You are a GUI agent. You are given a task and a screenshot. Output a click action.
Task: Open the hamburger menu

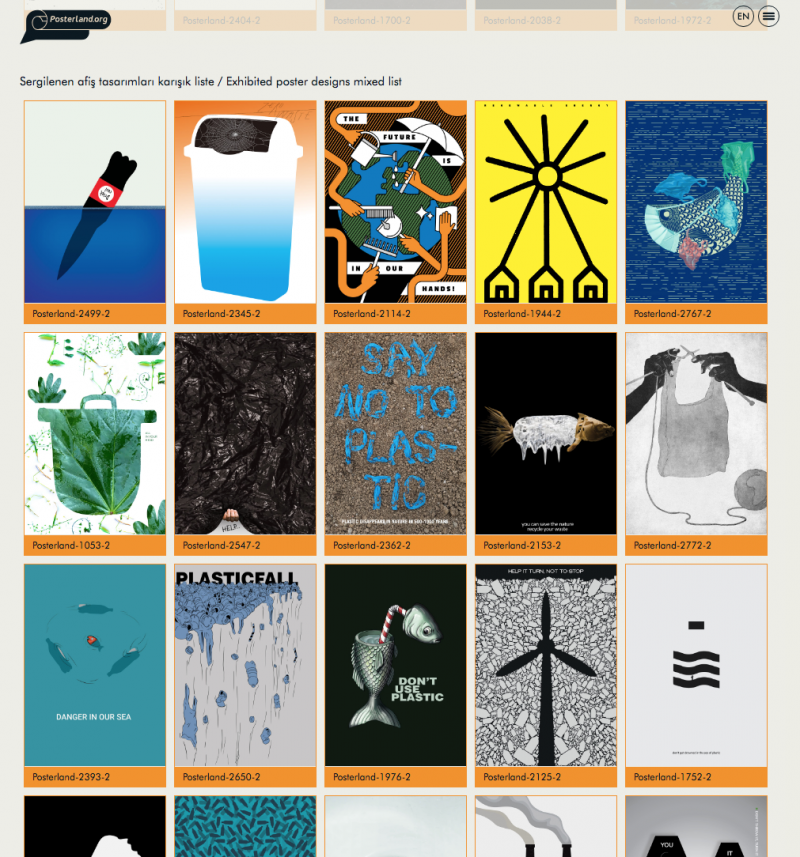pyautogui.click(x=768, y=16)
